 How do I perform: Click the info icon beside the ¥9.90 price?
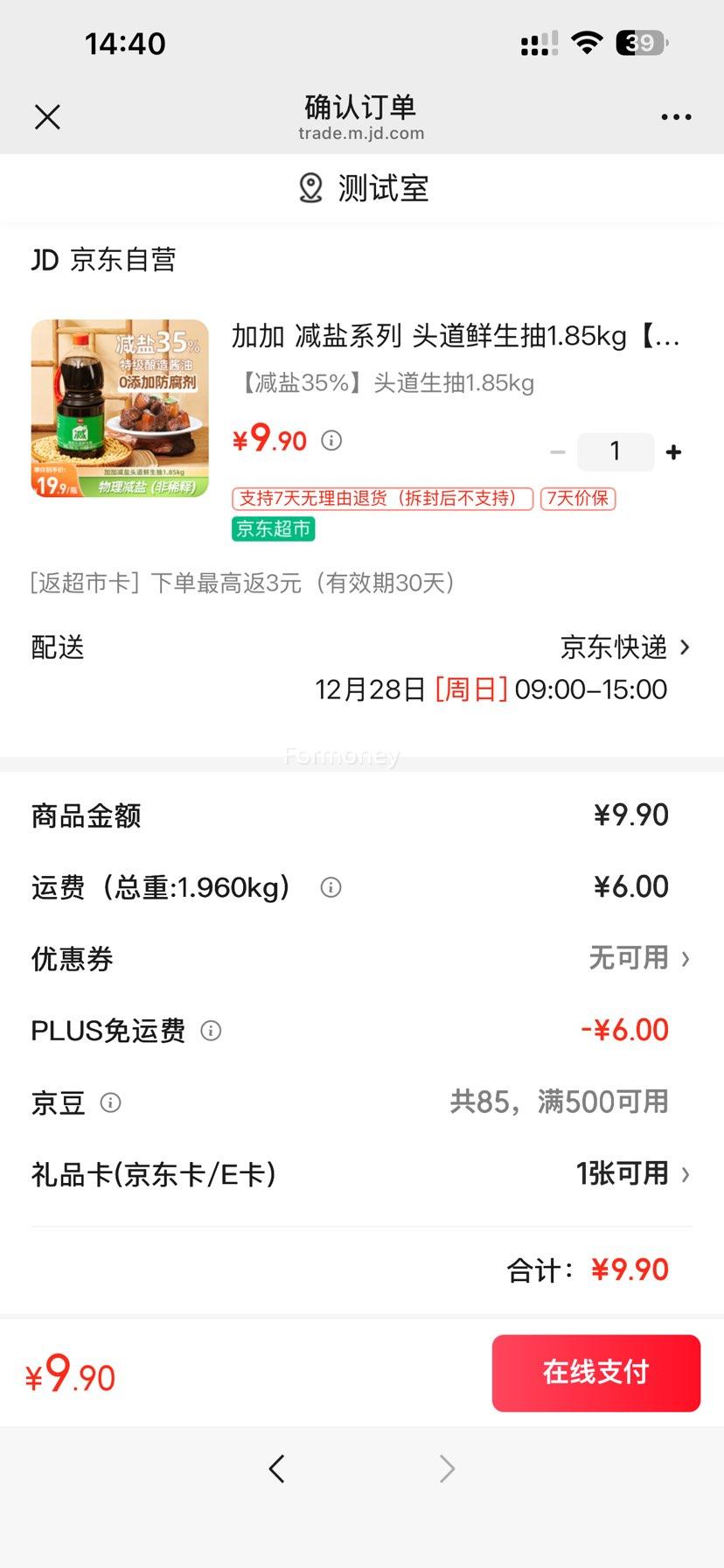click(331, 441)
